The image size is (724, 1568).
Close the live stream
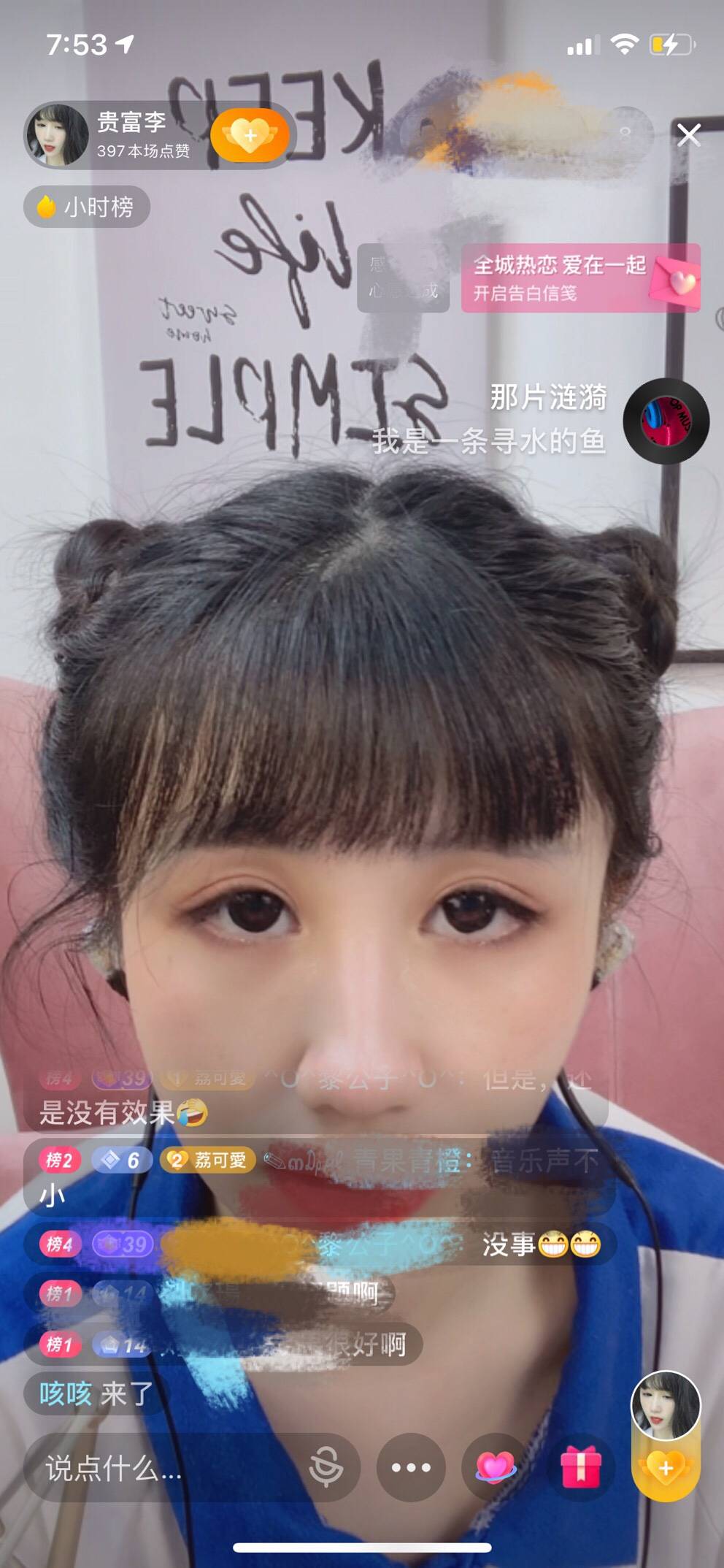pyautogui.click(x=688, y=135)
